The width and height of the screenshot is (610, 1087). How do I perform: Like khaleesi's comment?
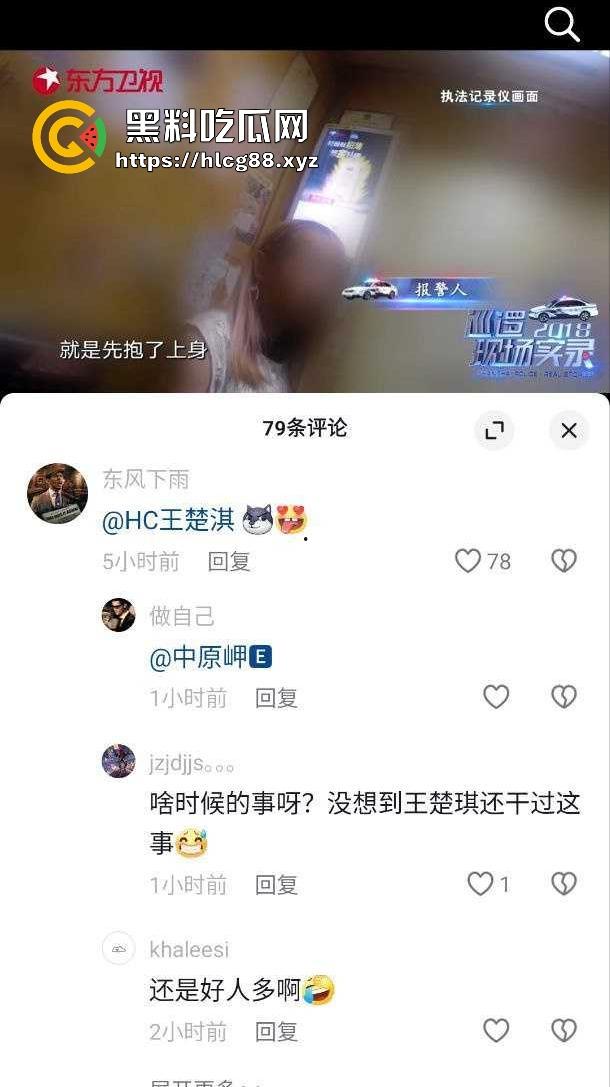496,1030
